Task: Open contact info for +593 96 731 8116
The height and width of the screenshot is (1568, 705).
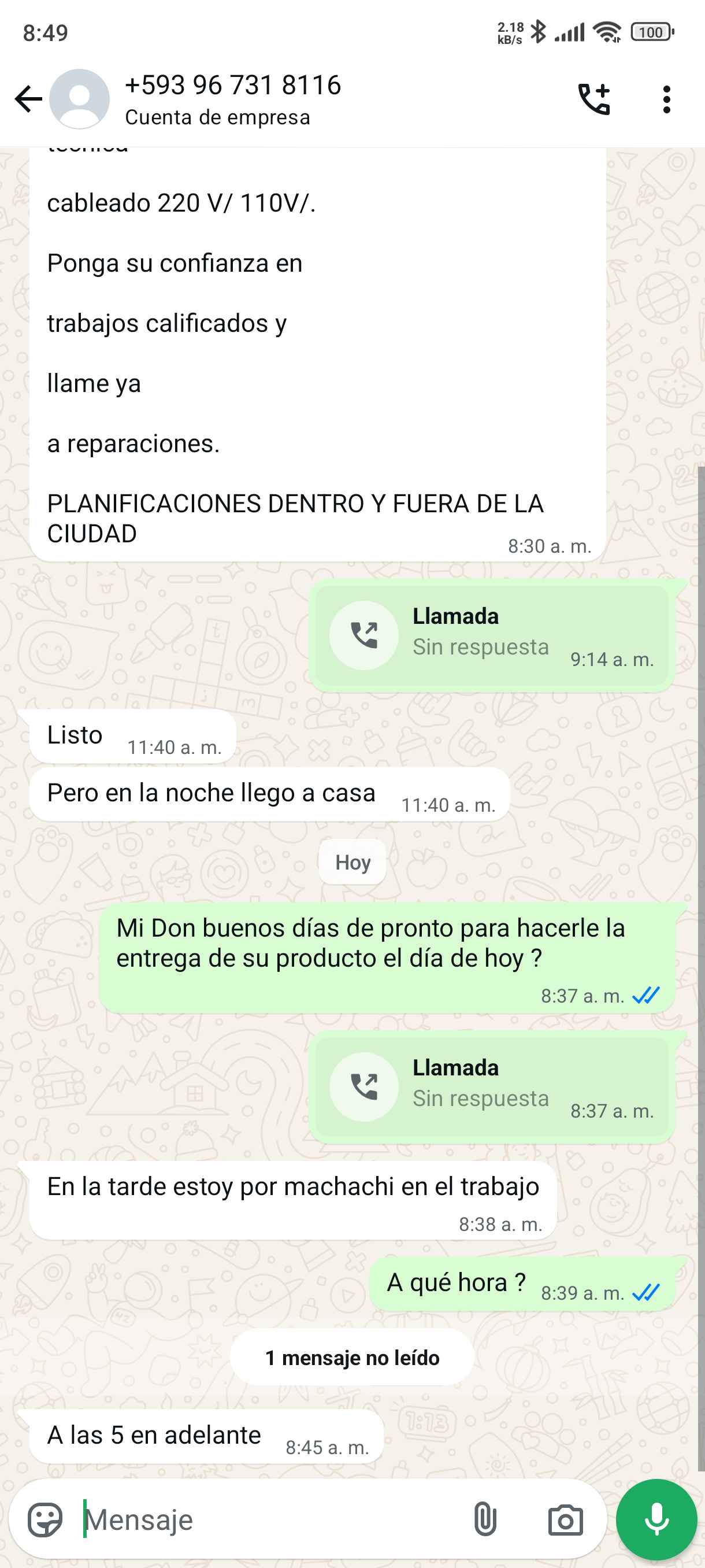Action: [232, 99]
